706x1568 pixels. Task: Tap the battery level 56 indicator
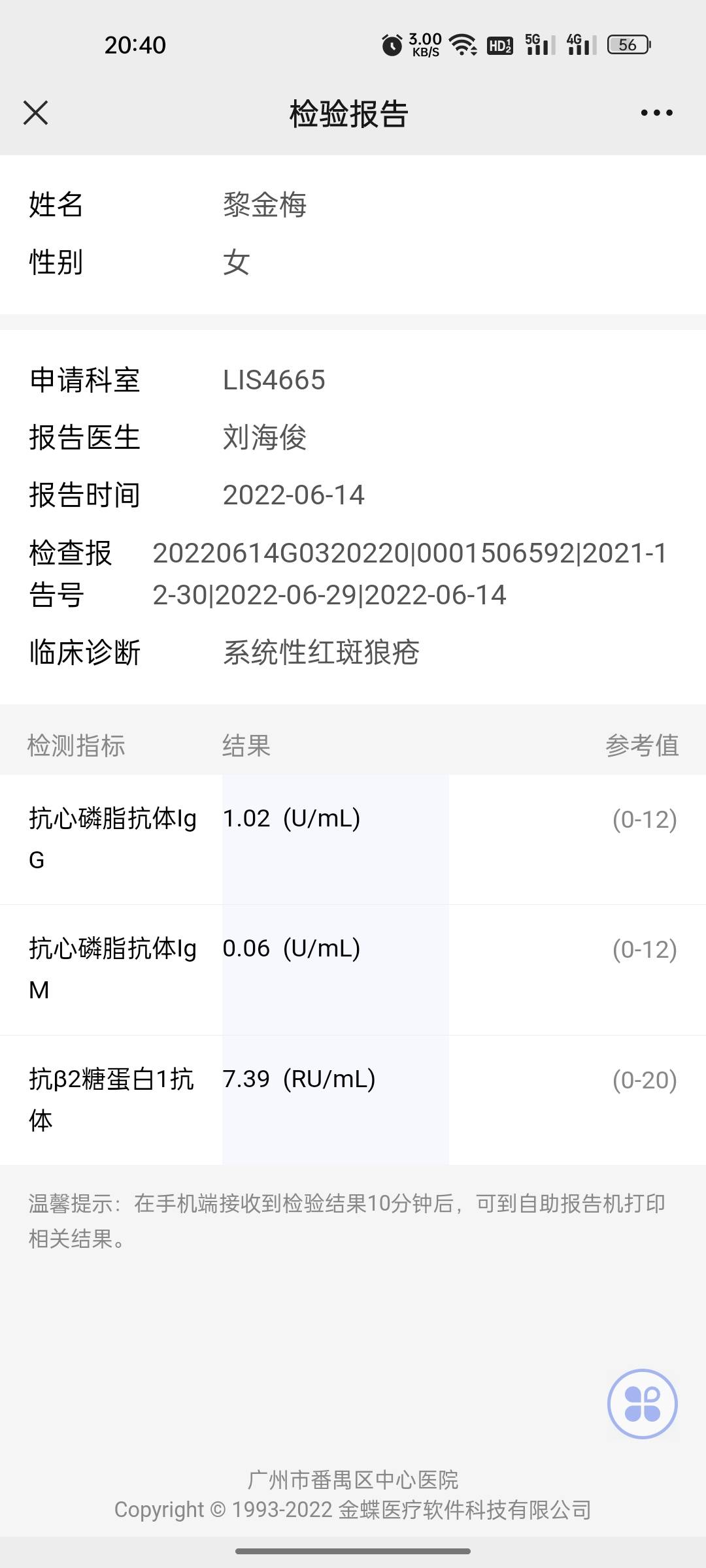click(x=626, y=46)
